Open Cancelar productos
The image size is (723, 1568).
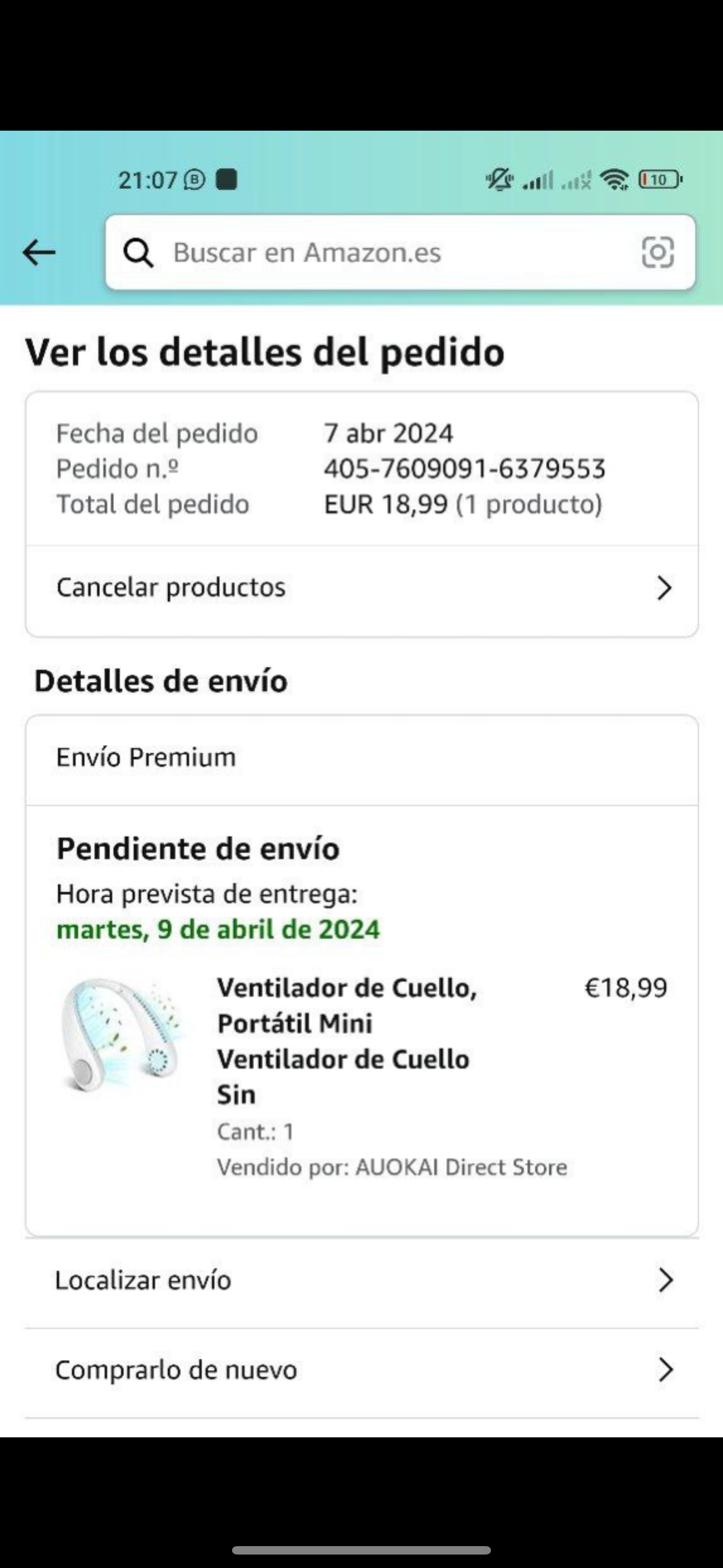(x=361, y=588)
